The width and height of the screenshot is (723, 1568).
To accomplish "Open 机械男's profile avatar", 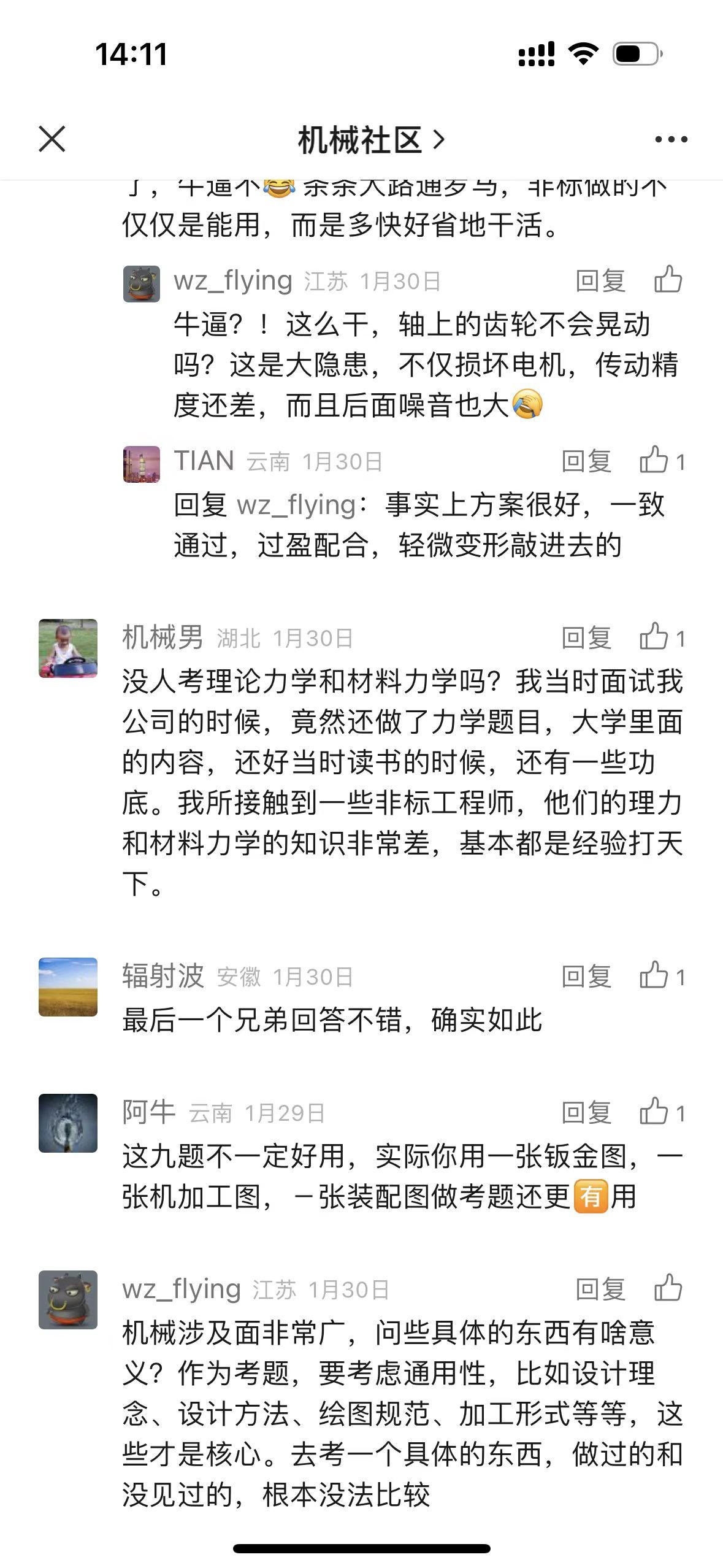I will (68, 648).
